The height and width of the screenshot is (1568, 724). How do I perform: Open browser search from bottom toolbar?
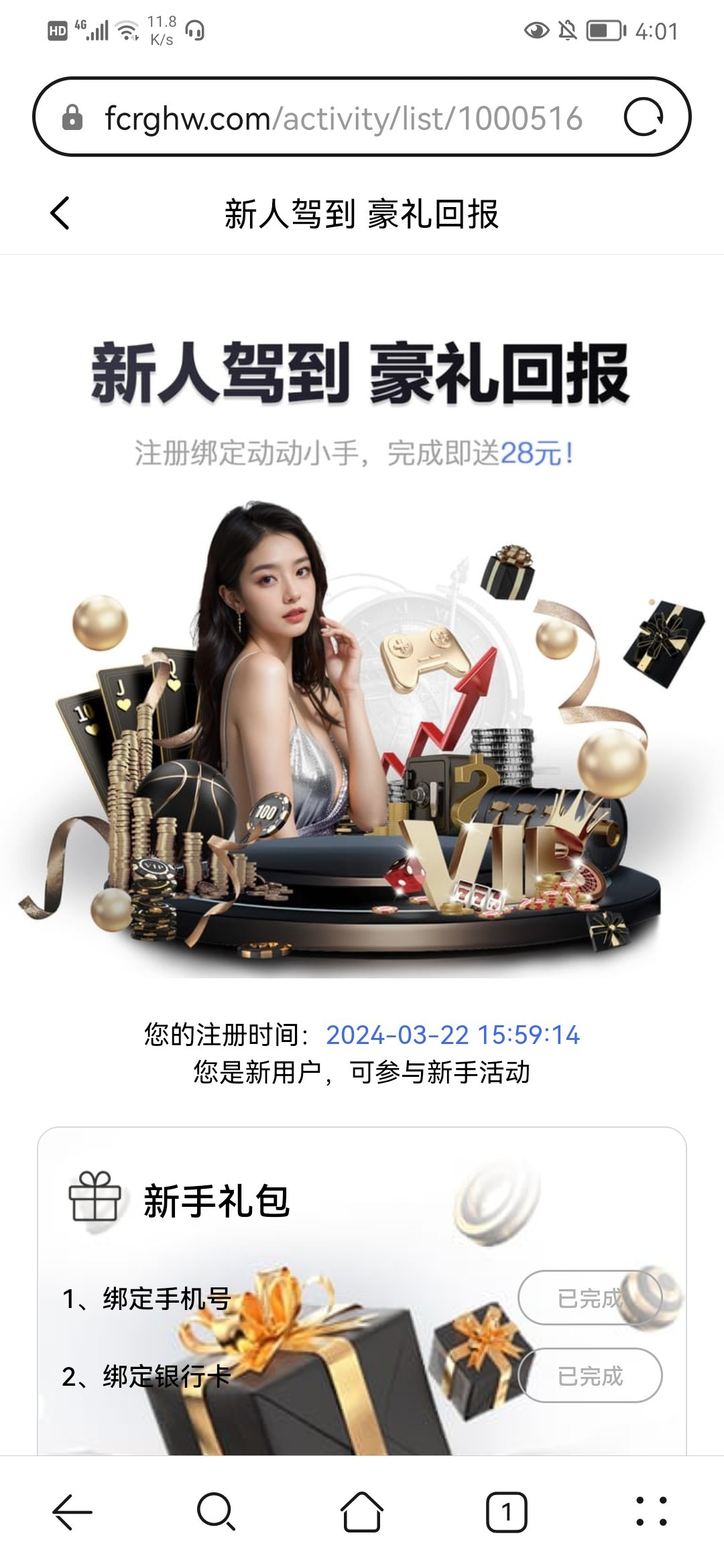tap(217, 1512)
